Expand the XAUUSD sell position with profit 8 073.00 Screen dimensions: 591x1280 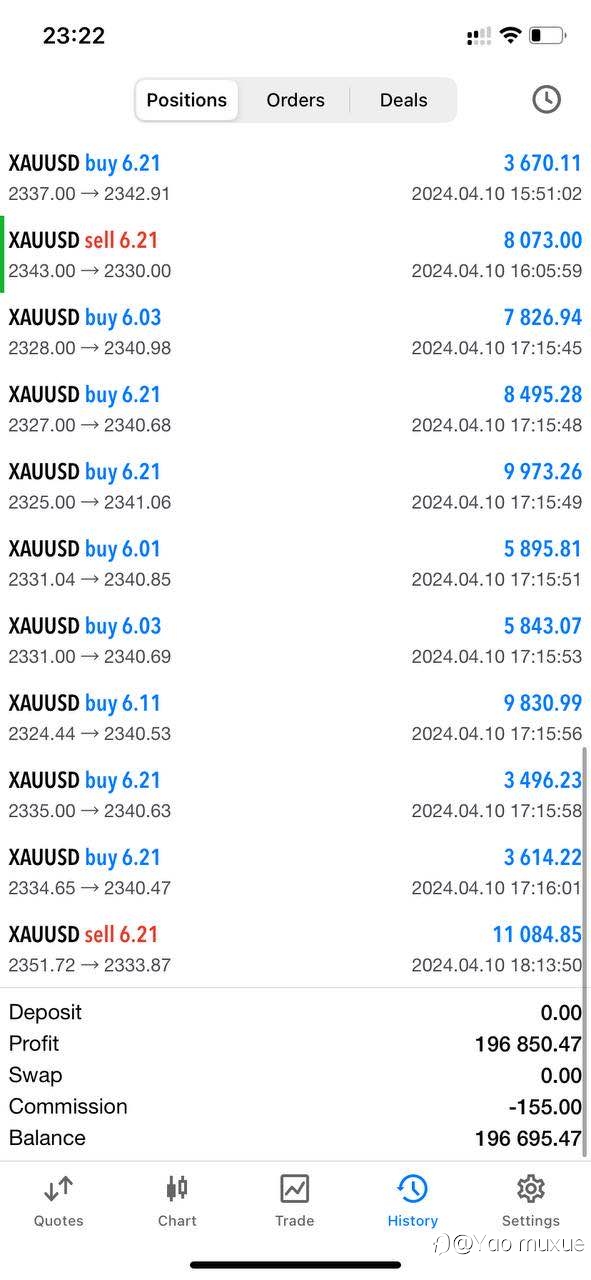click(x=295, y=254)
